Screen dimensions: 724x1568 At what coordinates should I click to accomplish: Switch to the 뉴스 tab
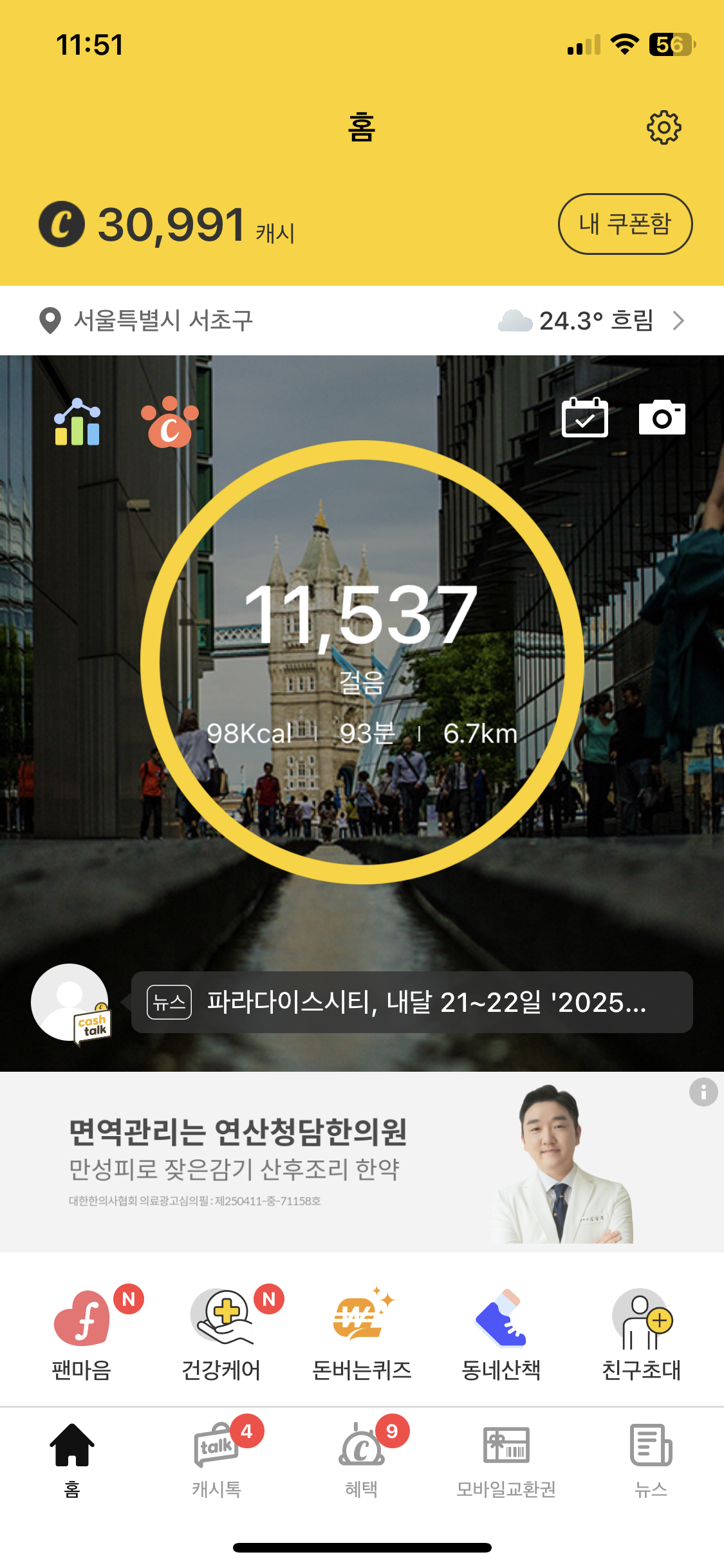(651, 1459)
